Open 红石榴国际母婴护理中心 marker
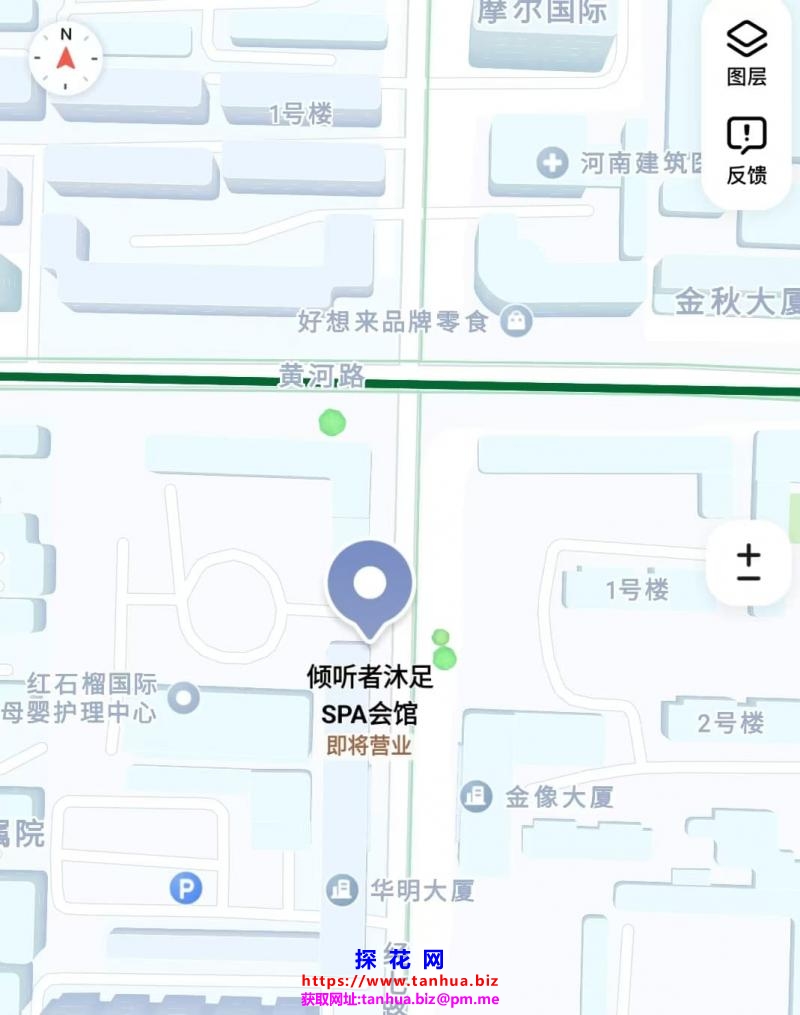 [183, 698]
